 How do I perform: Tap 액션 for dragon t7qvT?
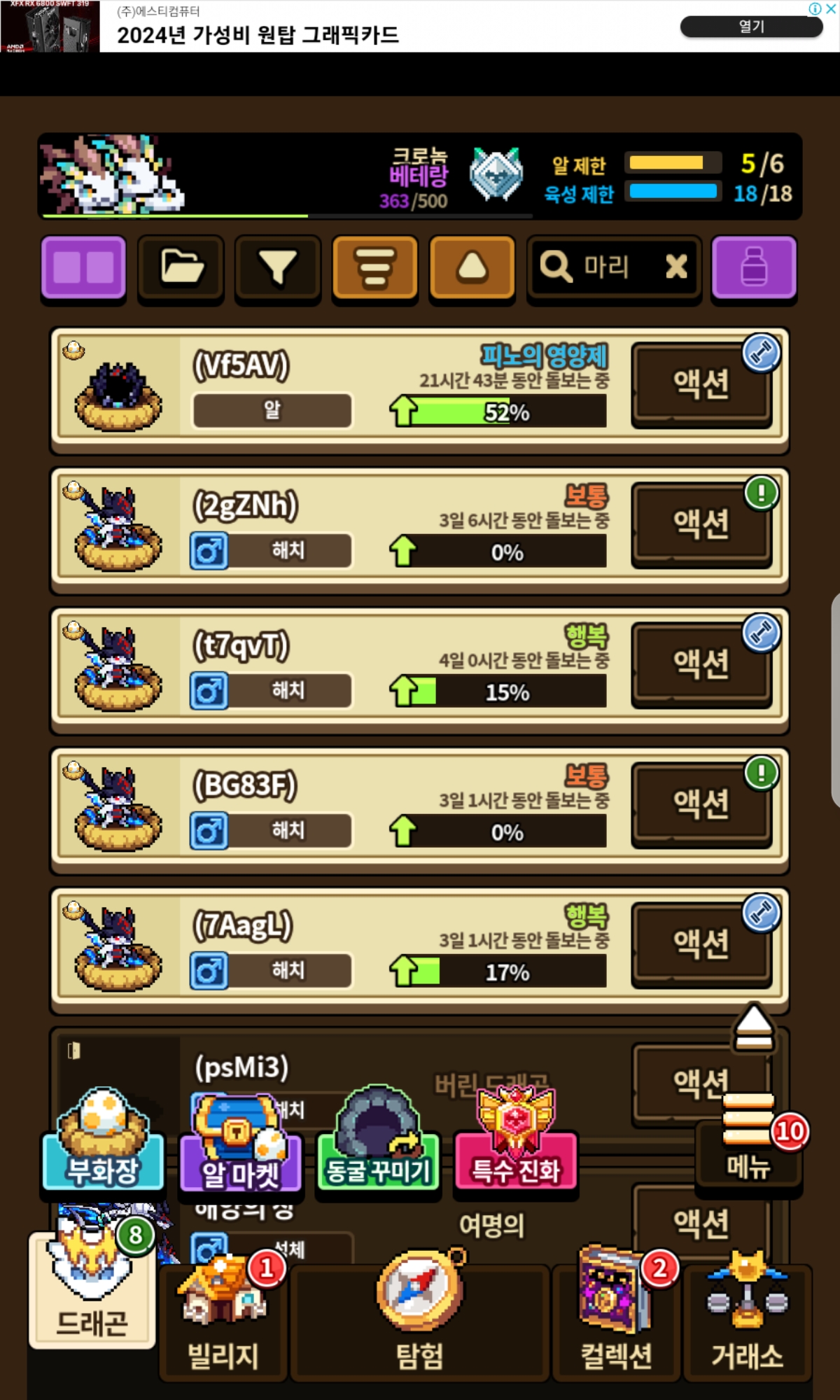pos(701,664)
